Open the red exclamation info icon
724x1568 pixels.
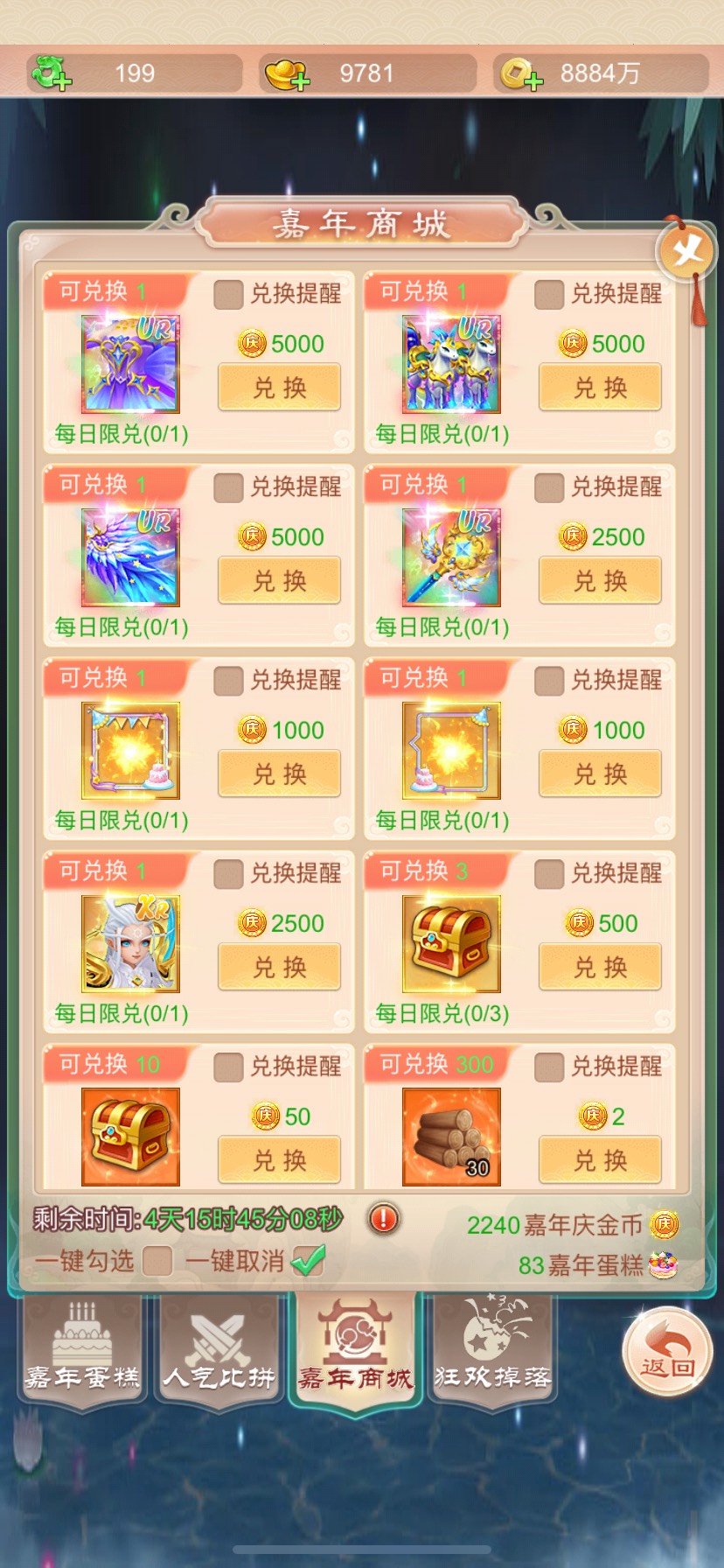(x=384, y=1218)
